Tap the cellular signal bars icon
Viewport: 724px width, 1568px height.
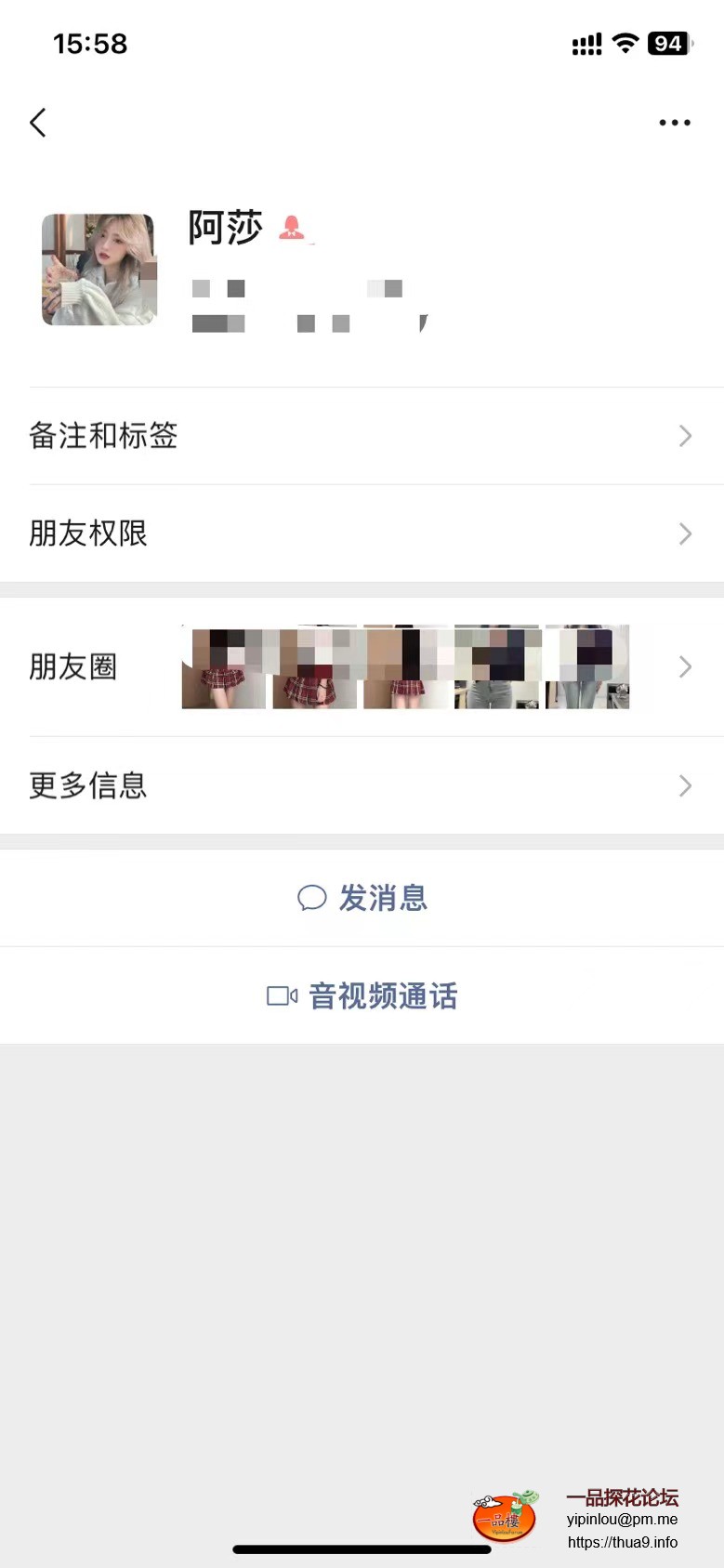(586, 42)
